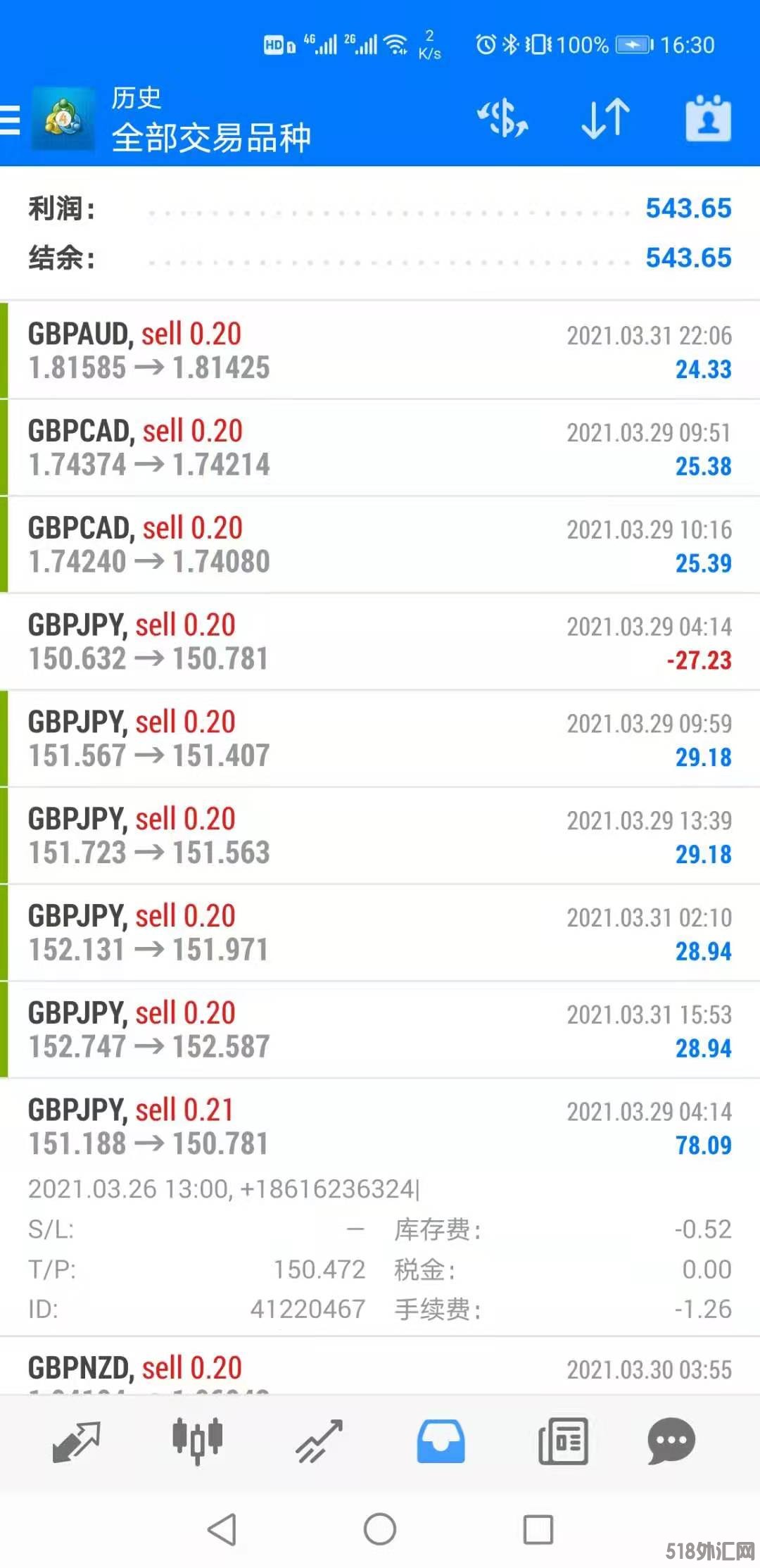
Task: Go back with the system back button
Action: tap(222, 1529)
